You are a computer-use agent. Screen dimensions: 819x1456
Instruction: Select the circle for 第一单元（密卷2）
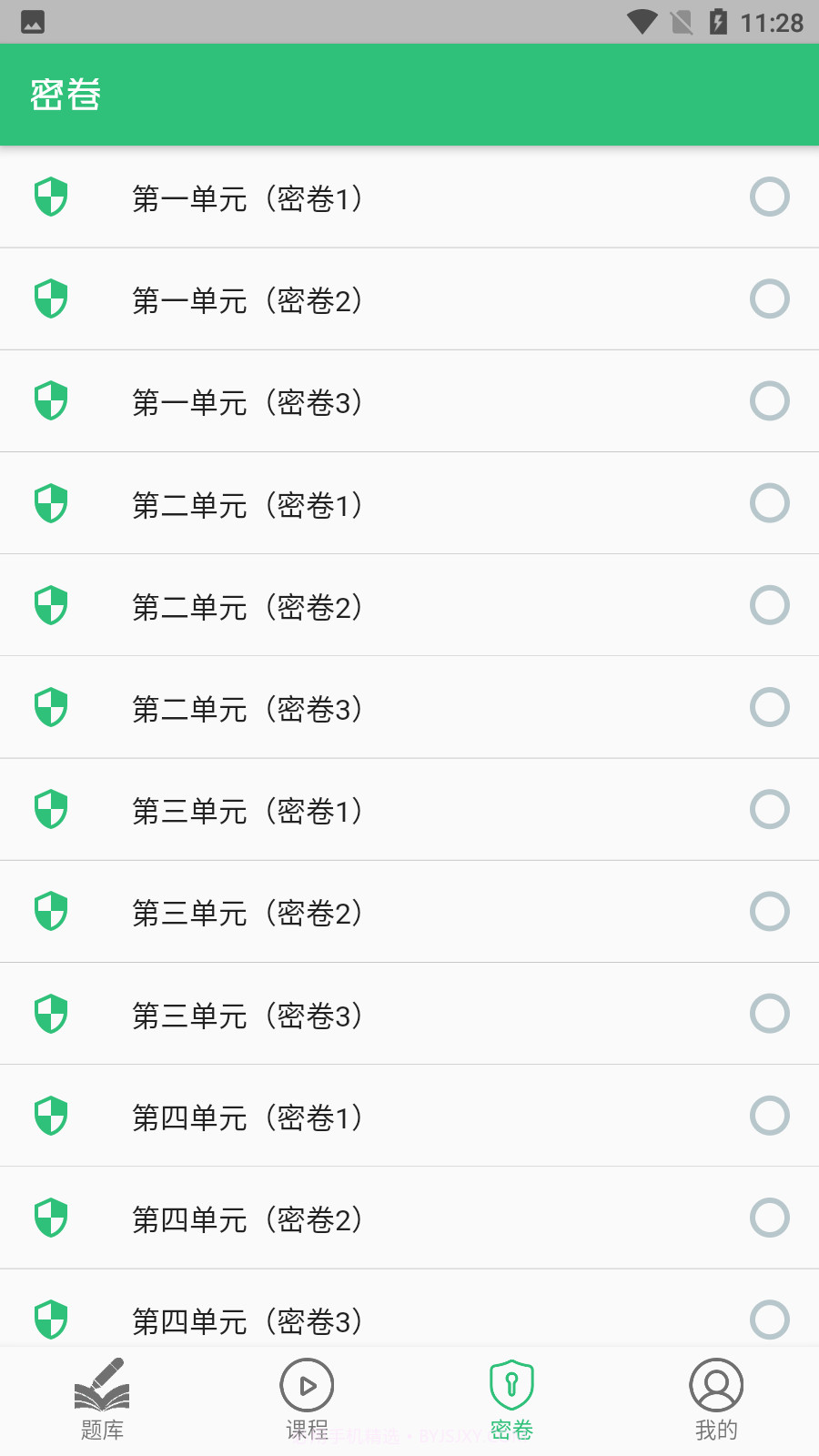(x=769, y=298)
